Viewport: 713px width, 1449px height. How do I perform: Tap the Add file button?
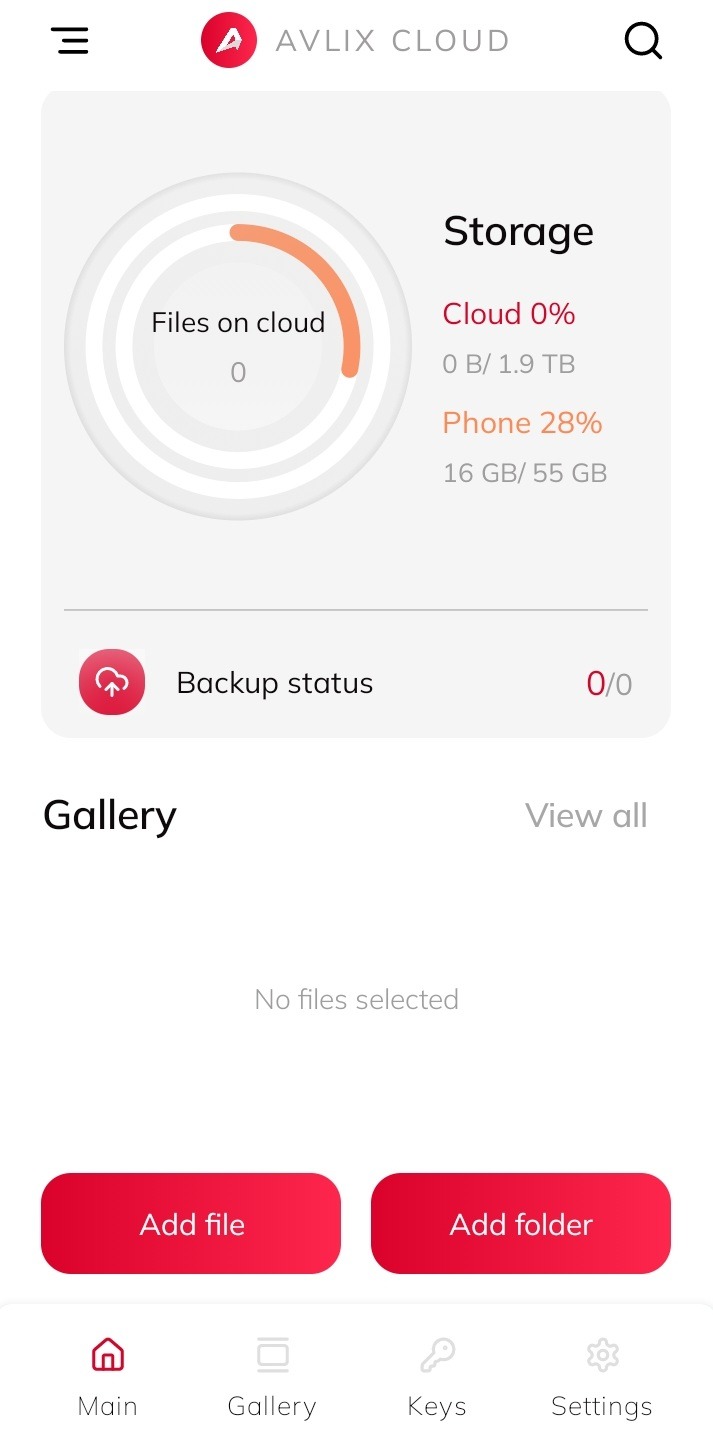coord(191,1223)
